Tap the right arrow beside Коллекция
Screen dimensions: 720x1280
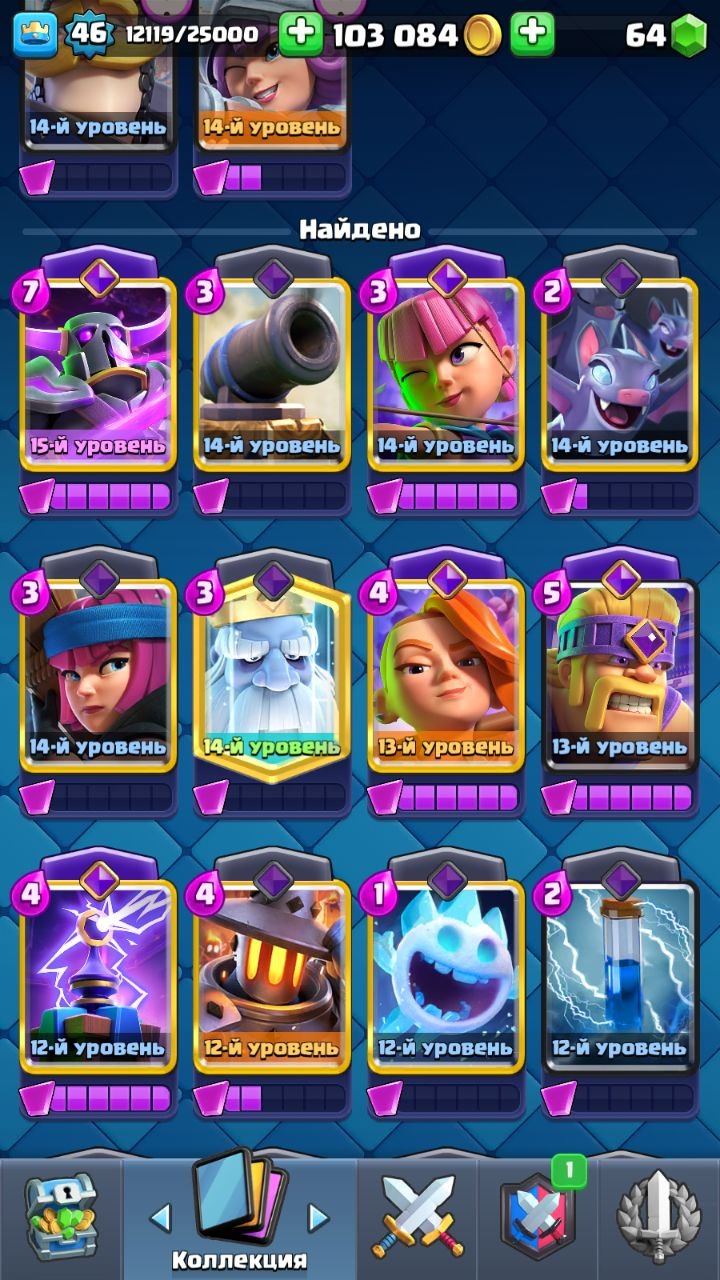(318, 1217)
